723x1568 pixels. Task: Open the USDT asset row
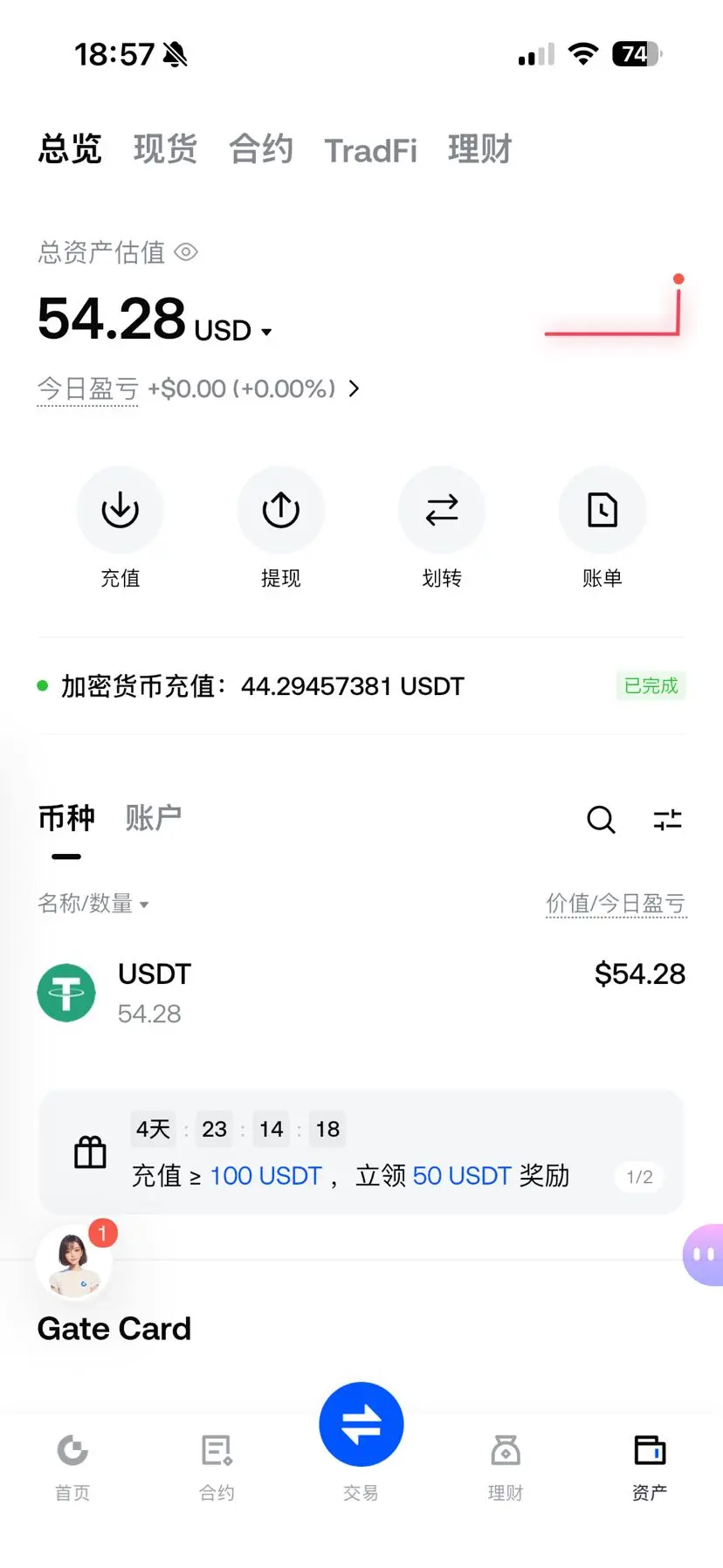[x=361, y=993]
